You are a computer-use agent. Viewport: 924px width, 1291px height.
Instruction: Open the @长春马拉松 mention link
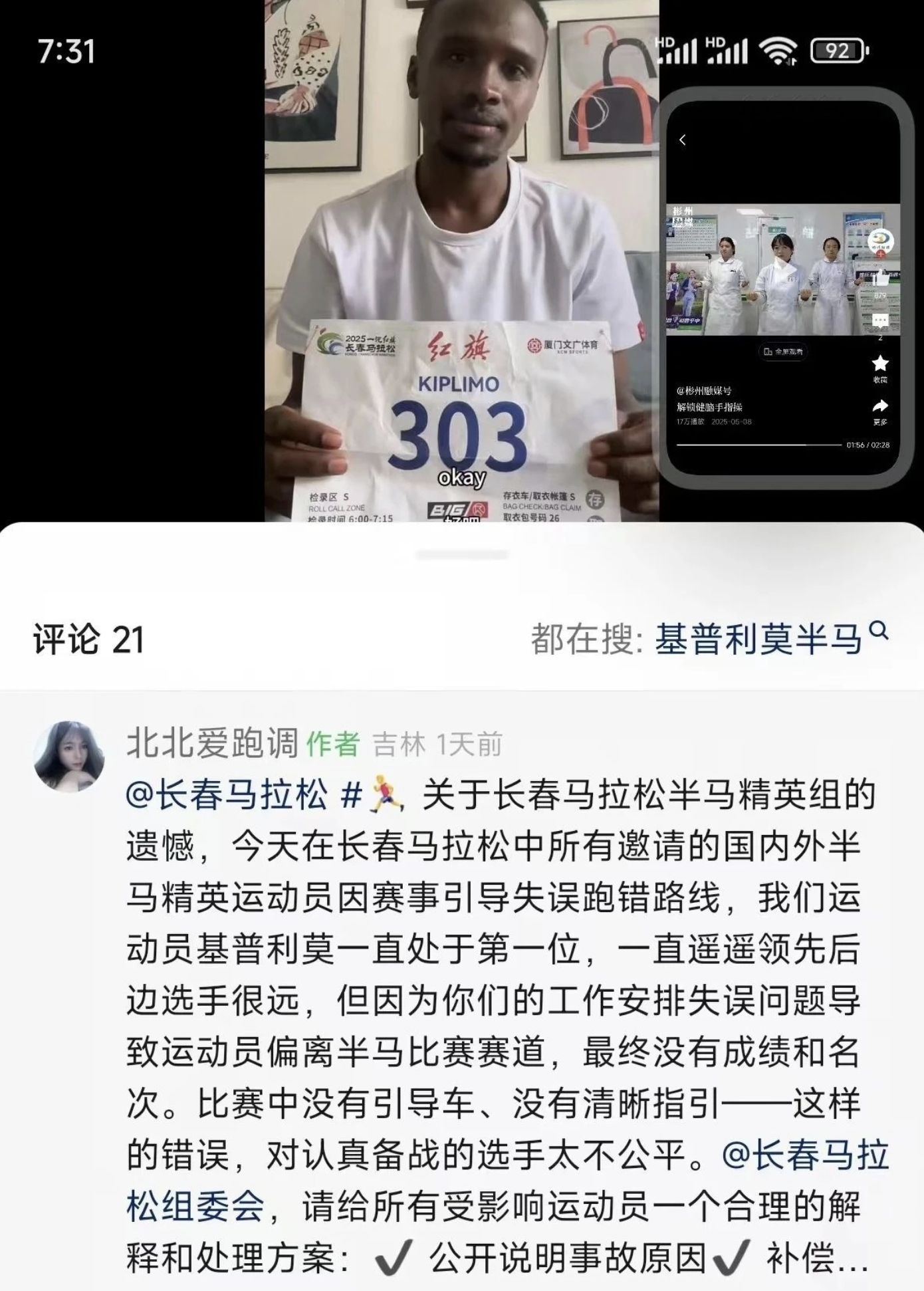227,795
